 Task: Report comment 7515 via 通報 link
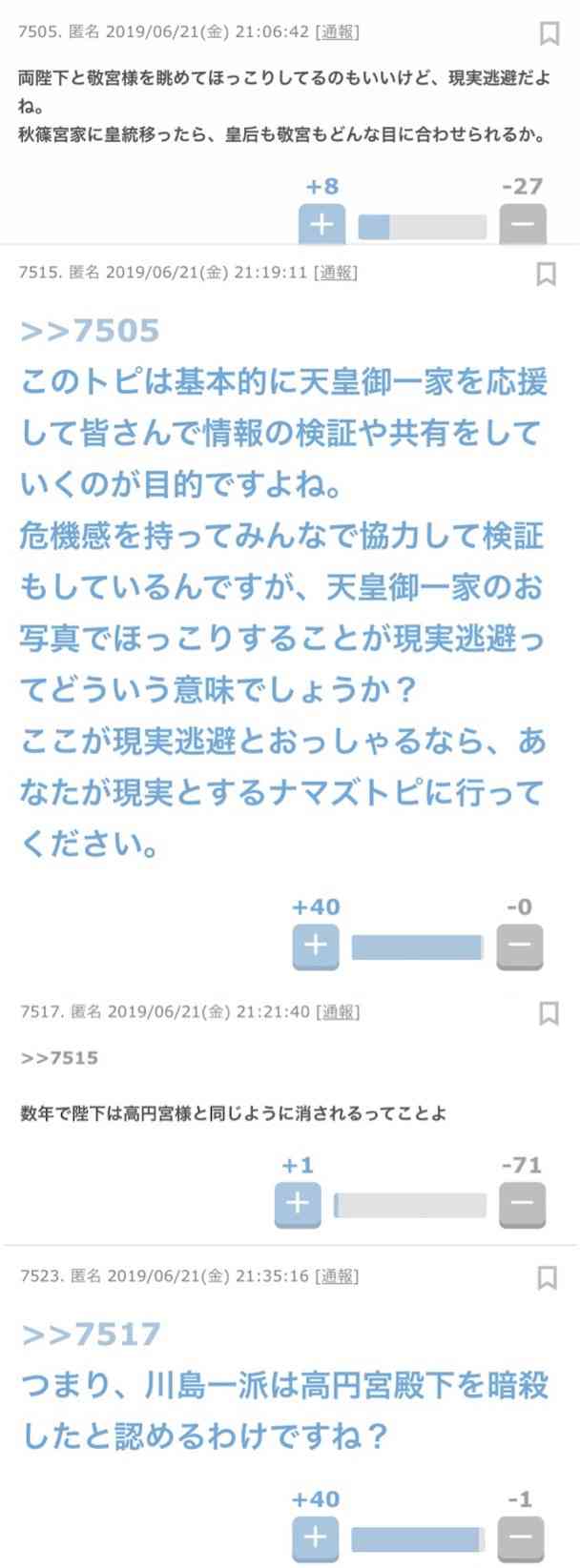(x=336, y=273)
